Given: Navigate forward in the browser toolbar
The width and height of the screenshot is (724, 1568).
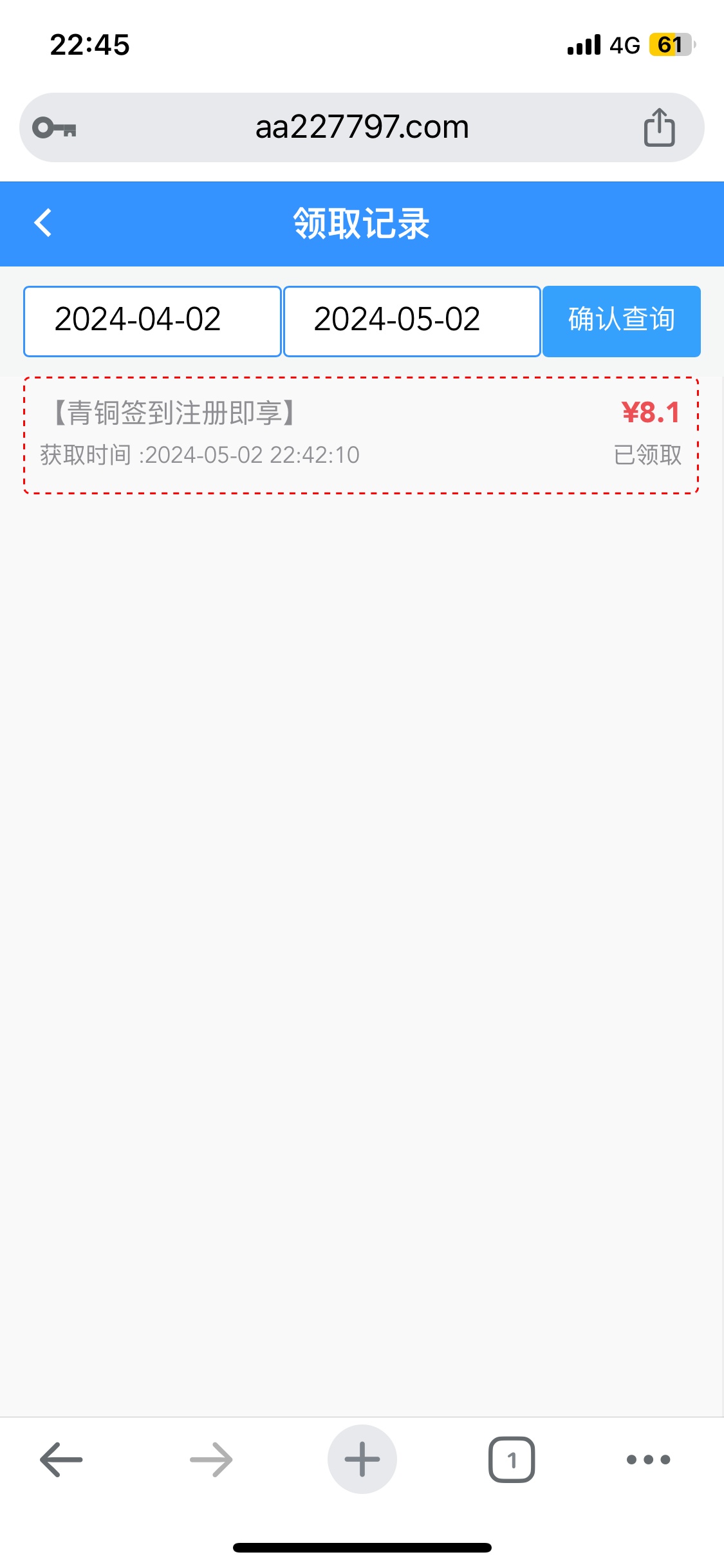Looking at the screenshot, I should 211,1459.
